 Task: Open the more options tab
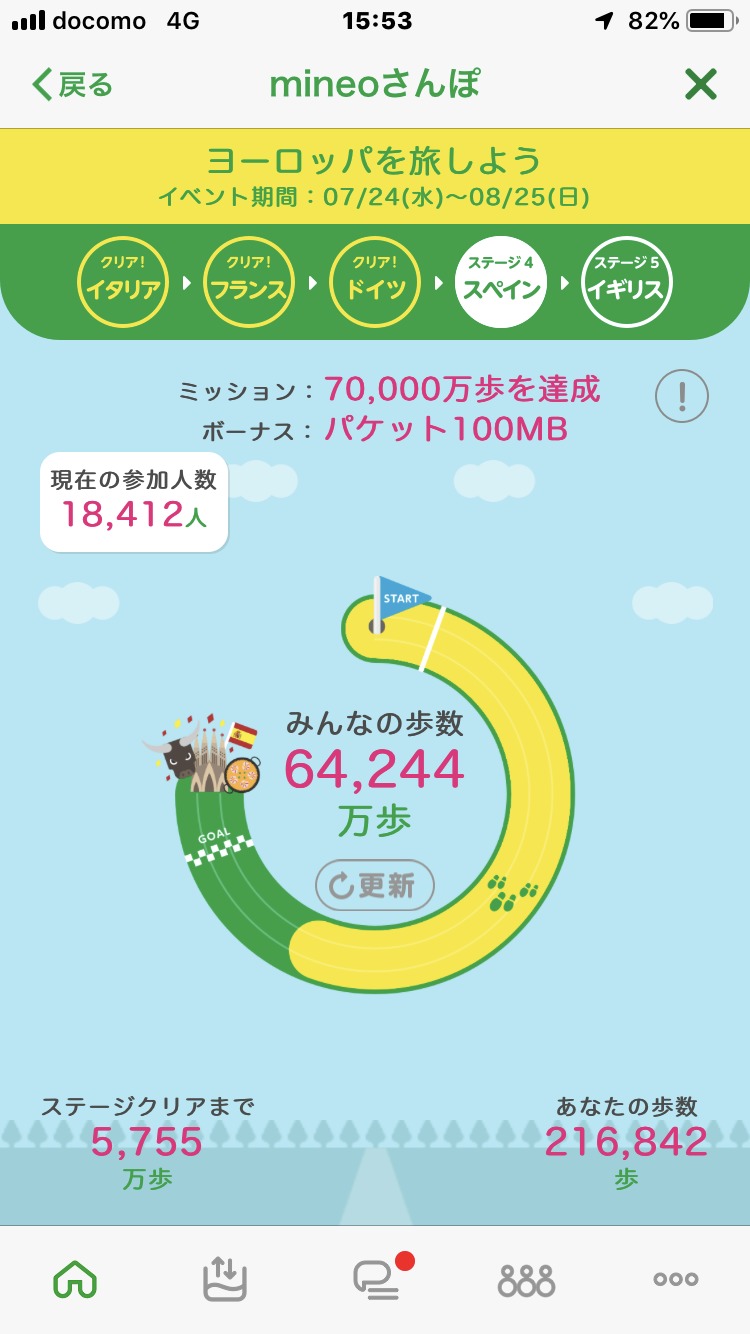click(x=676, y=1279)
